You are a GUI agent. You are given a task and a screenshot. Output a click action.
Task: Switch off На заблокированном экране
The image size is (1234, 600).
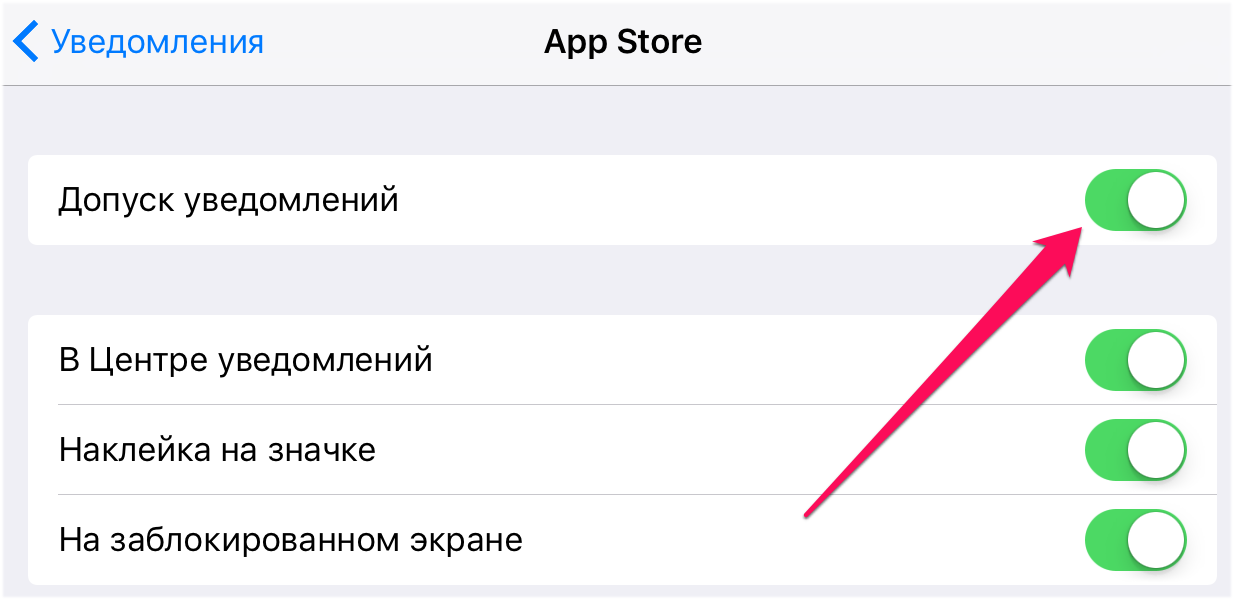click(x=1135, y=541)
